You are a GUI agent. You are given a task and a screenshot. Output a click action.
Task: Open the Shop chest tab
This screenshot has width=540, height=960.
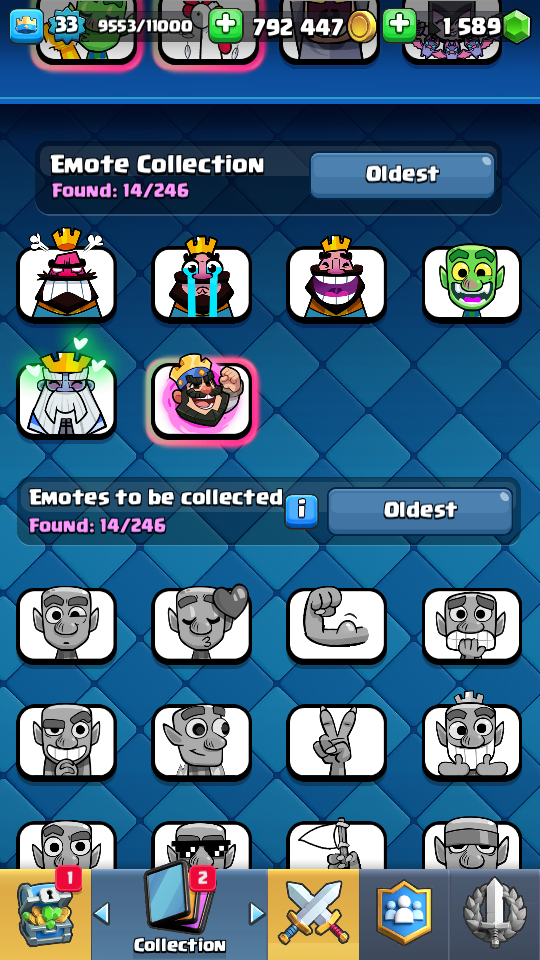pyautogui.click(x=45, y=914)
